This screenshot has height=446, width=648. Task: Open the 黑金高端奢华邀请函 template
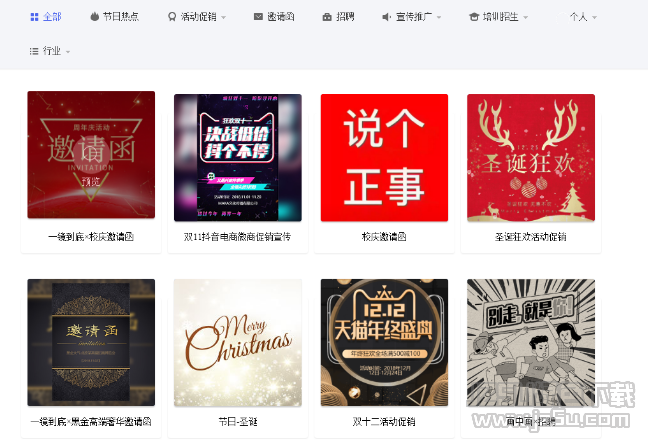(x=91, y=342)
